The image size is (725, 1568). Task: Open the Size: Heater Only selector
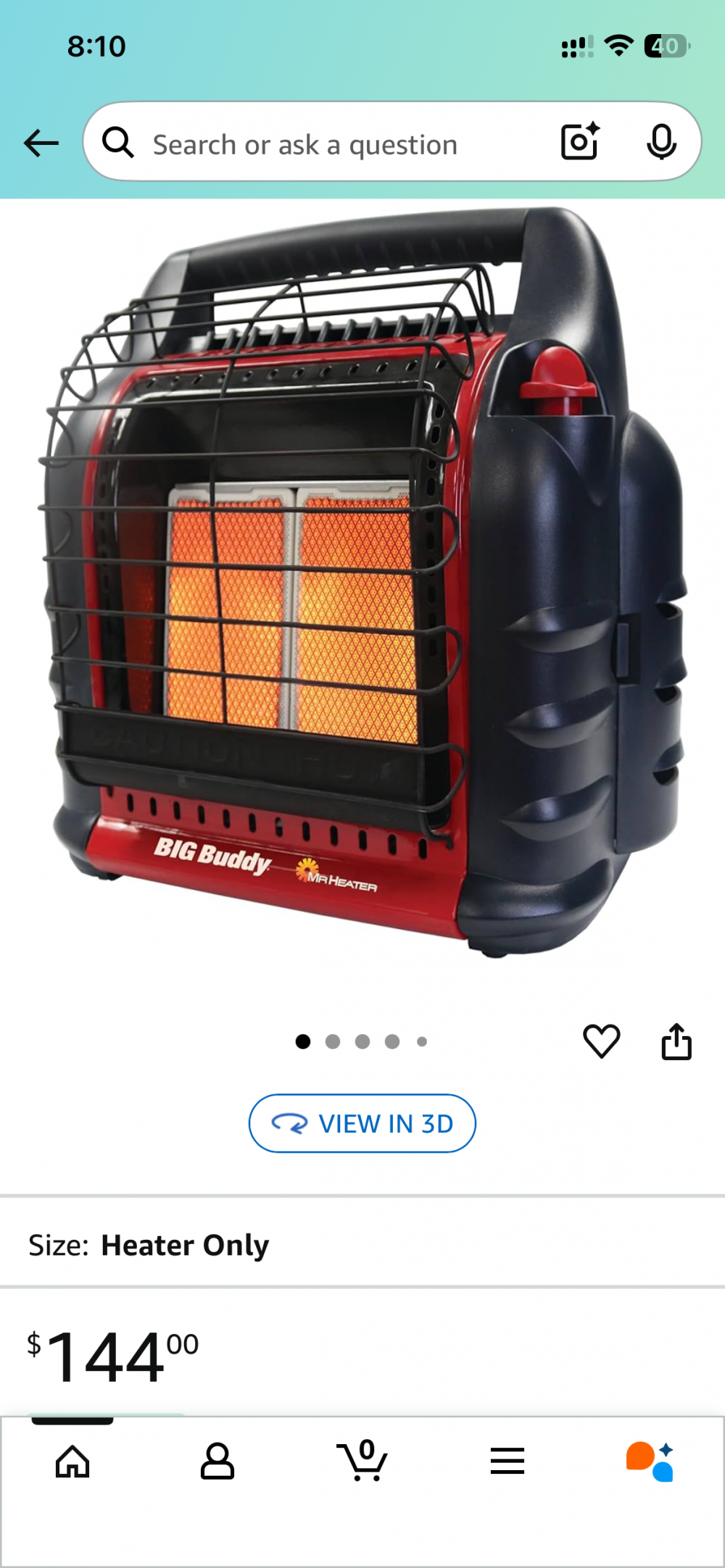tap(362, 1245)
